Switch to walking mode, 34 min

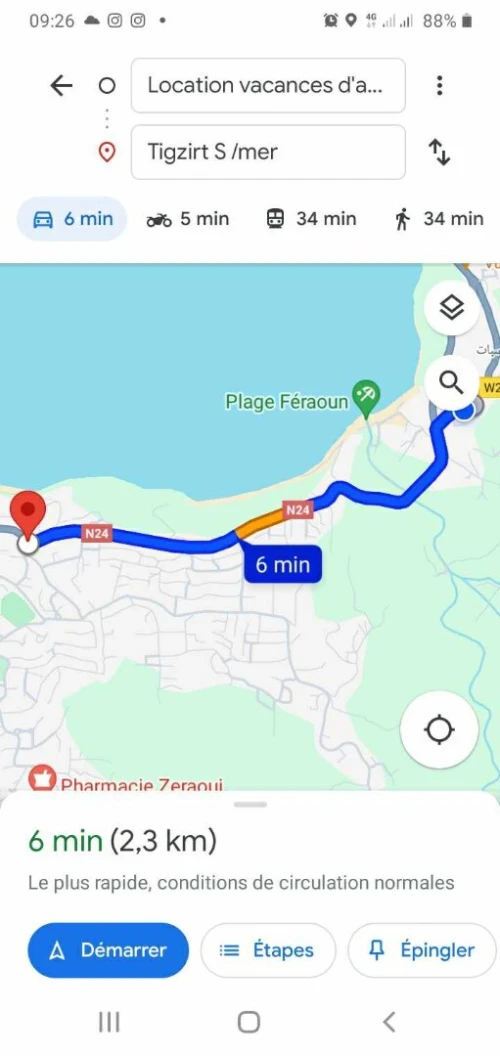(439, 219)
